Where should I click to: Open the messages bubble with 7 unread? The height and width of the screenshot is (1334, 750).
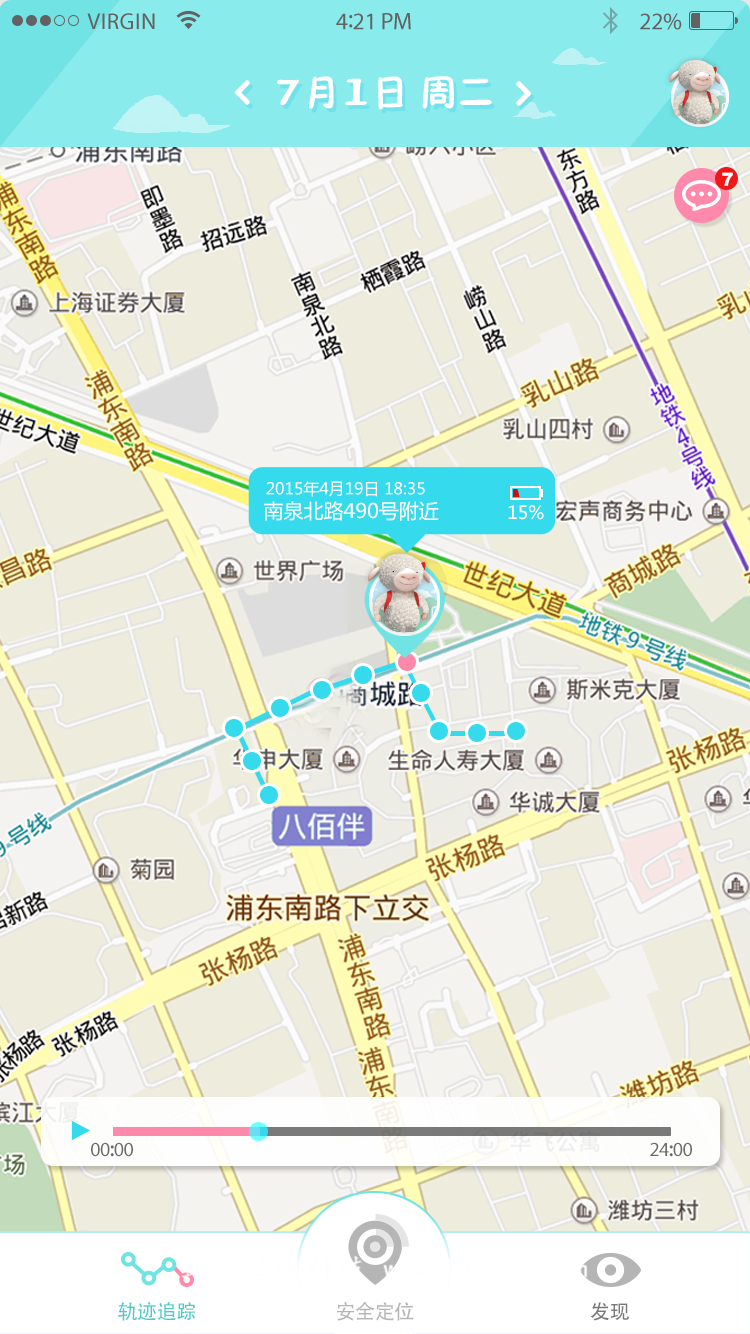tap(702, 196)
